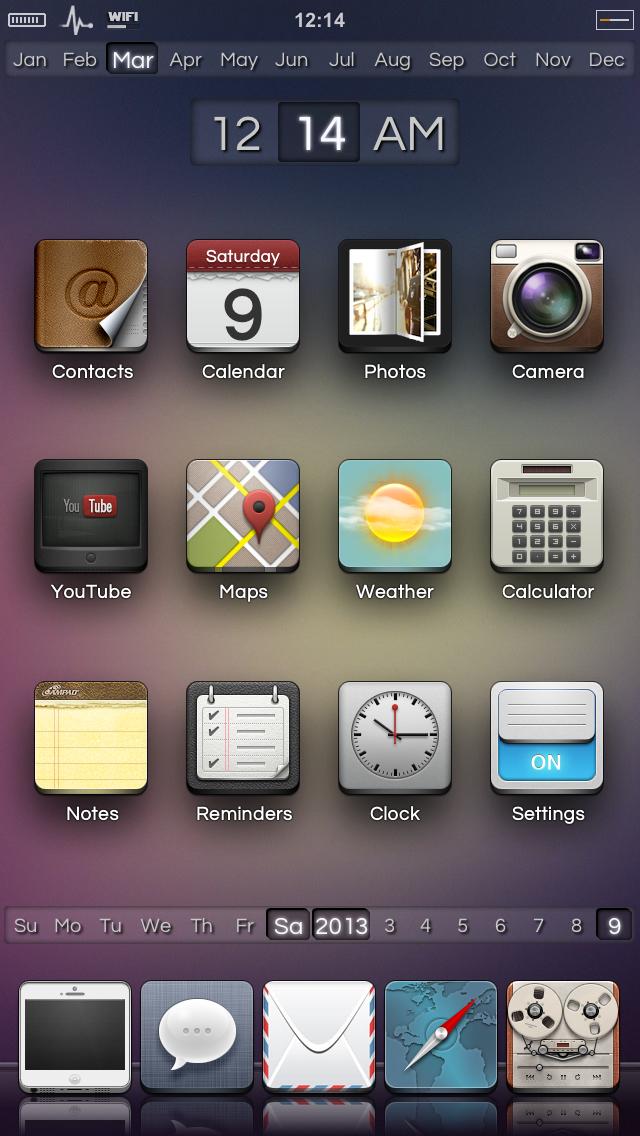
Task: Open the Settings app
Action: (547, 737)
